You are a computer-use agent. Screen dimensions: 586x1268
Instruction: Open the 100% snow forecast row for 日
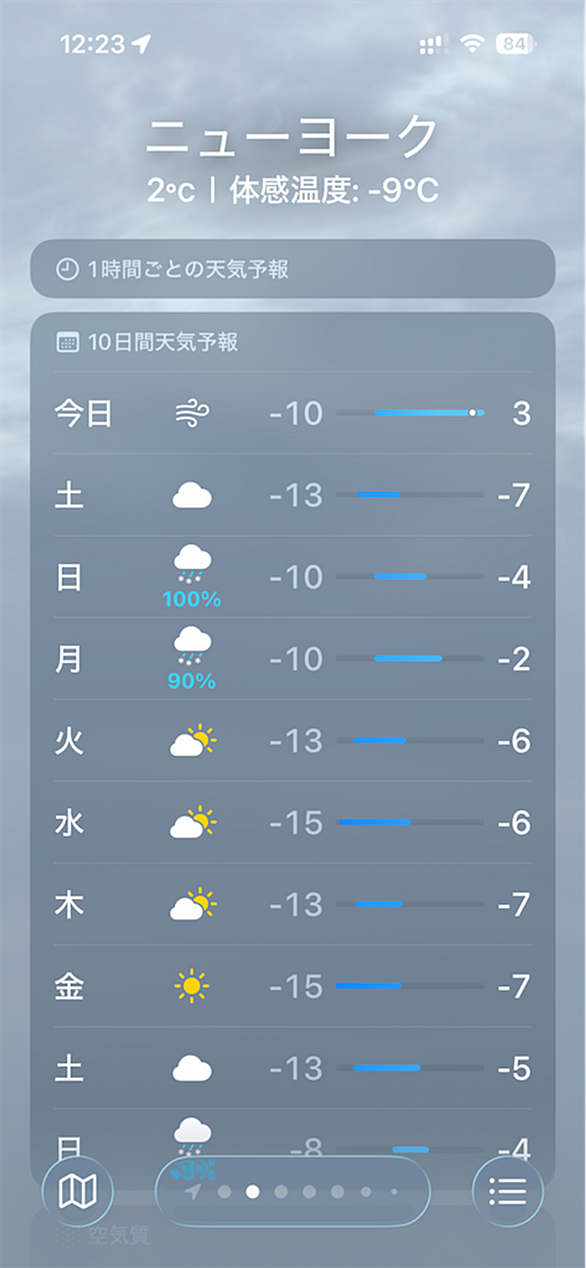pyautogui.click(x=293, y=577)
